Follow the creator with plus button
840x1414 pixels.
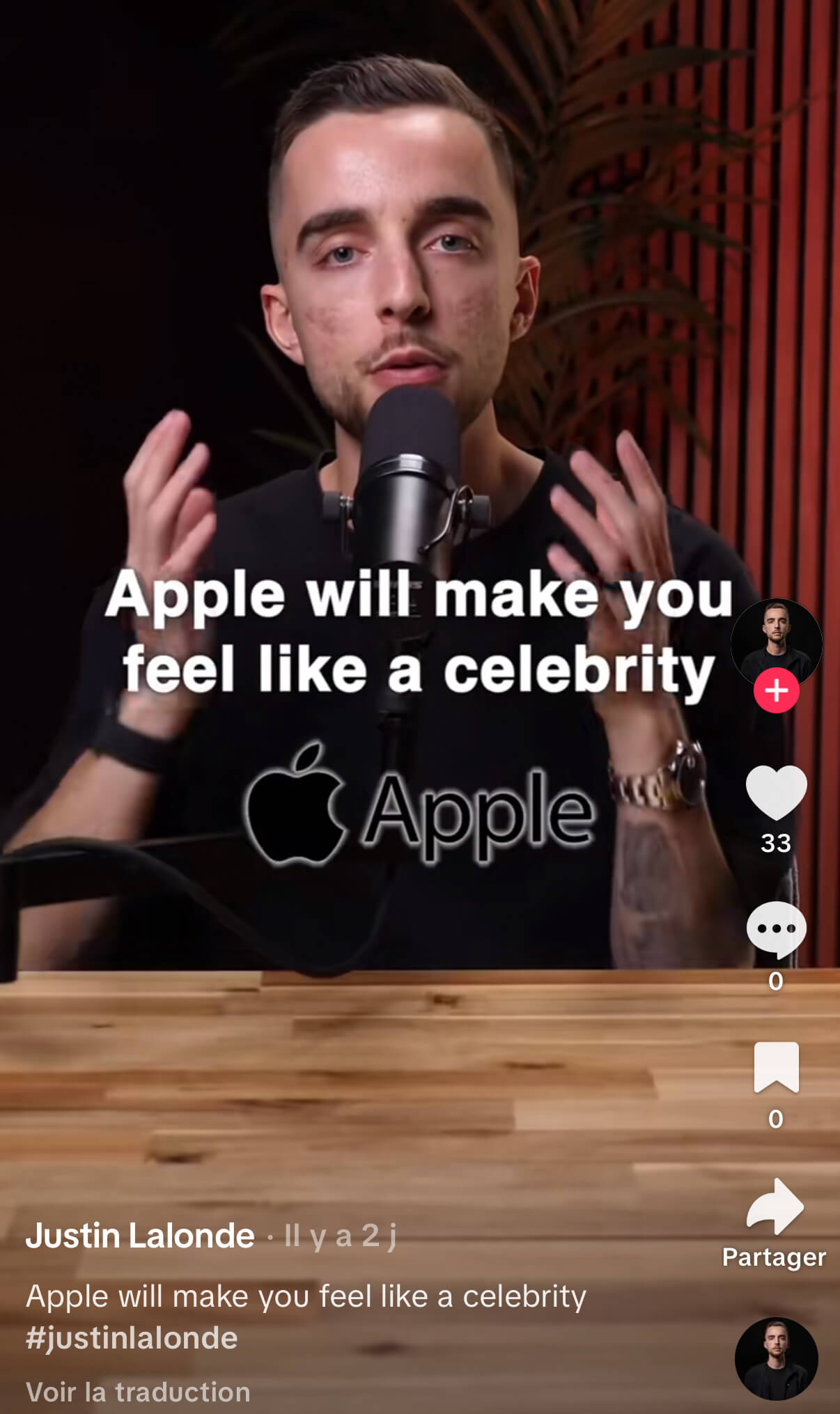click(x=776, y=690)
